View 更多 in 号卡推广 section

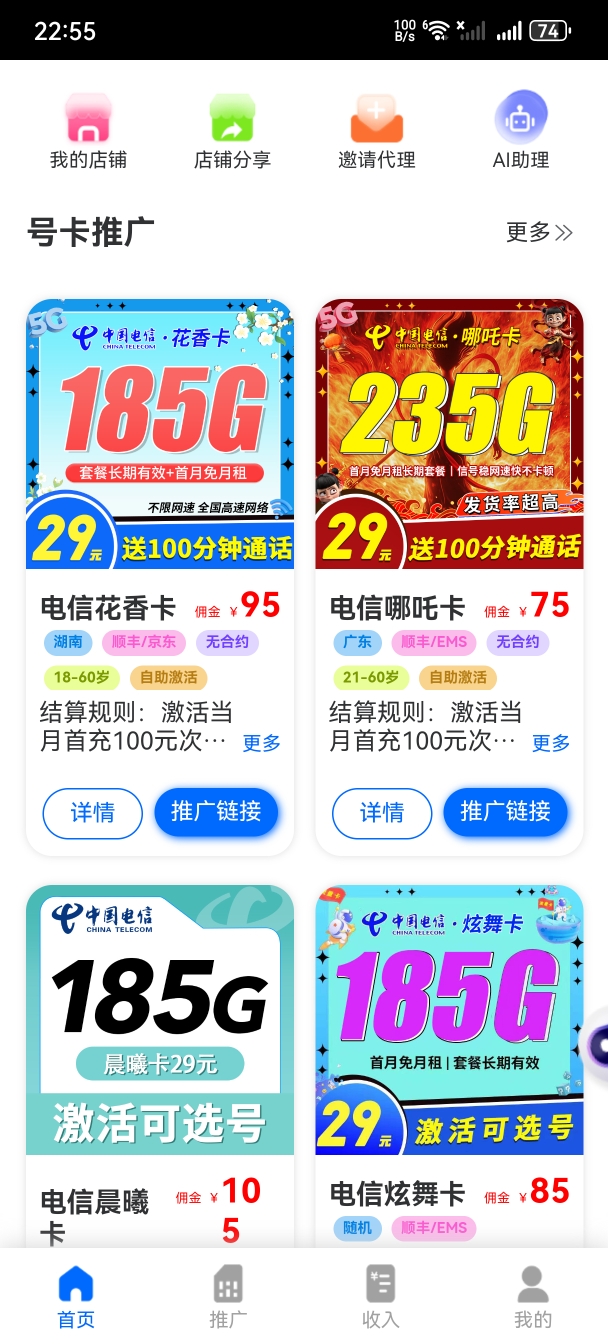pyautogui.click(x=539, y=232)
